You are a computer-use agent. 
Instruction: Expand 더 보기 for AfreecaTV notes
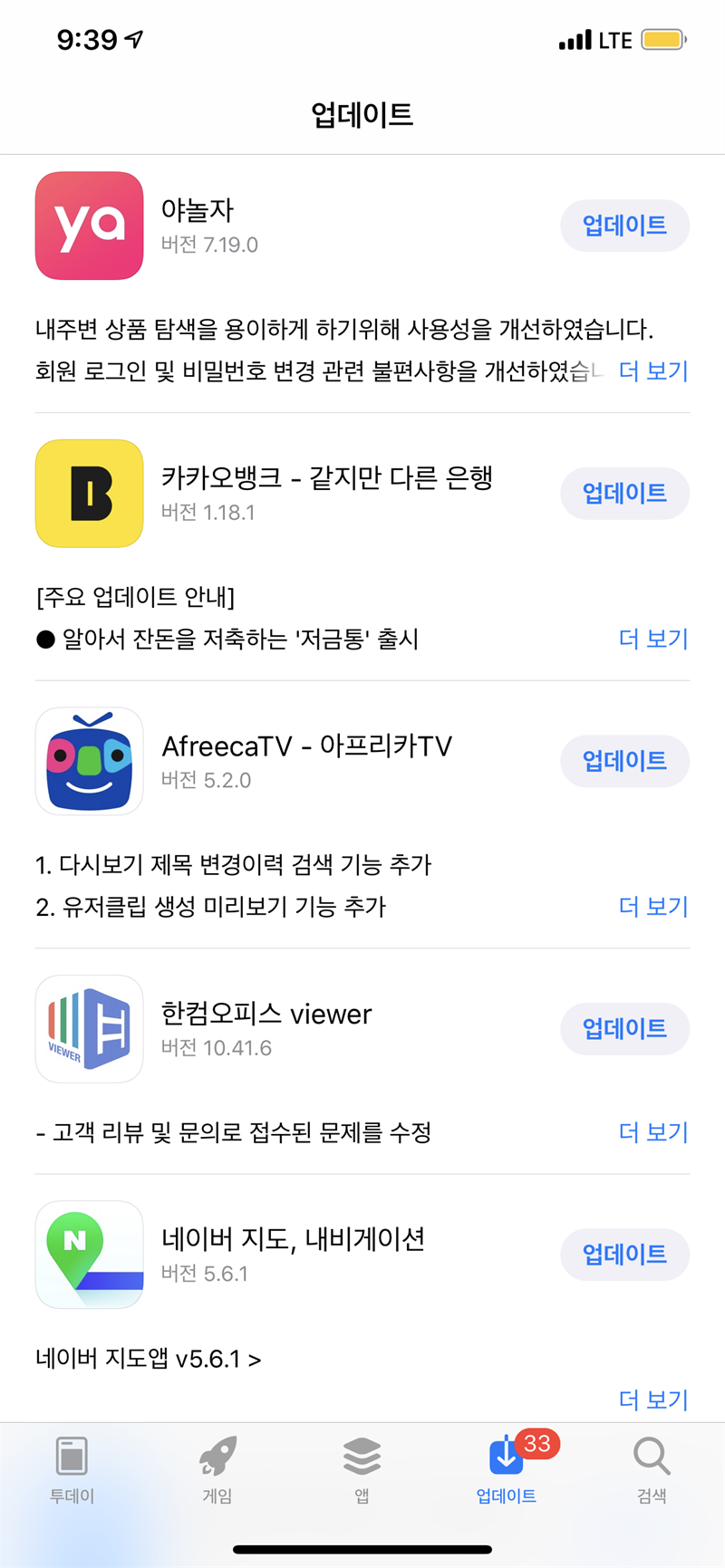click(653, 907)
